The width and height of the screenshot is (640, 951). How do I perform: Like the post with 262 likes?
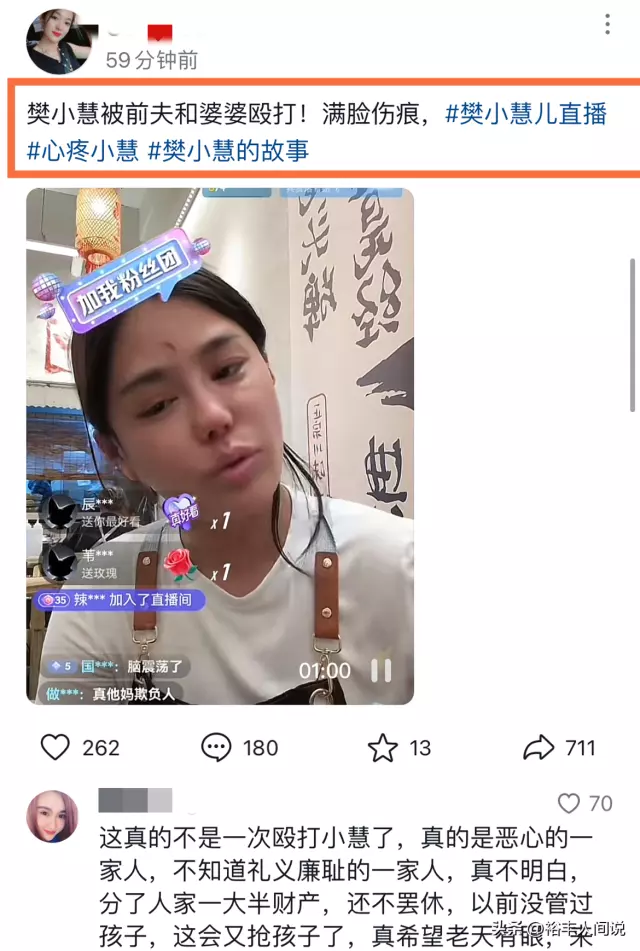[x=56, y=747]
